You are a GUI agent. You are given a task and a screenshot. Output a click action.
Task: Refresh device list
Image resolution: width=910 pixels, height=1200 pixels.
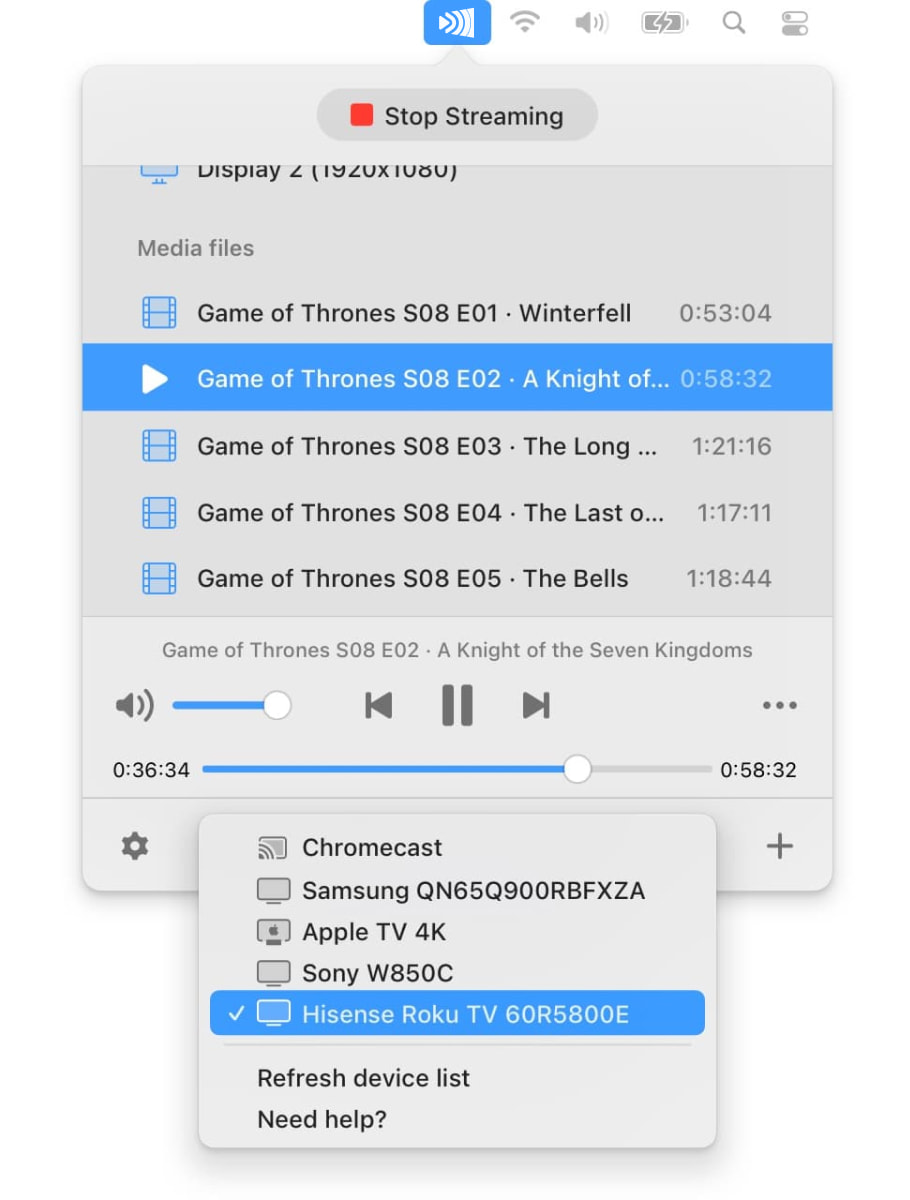pyautogui.click(x=363, y=1078)
